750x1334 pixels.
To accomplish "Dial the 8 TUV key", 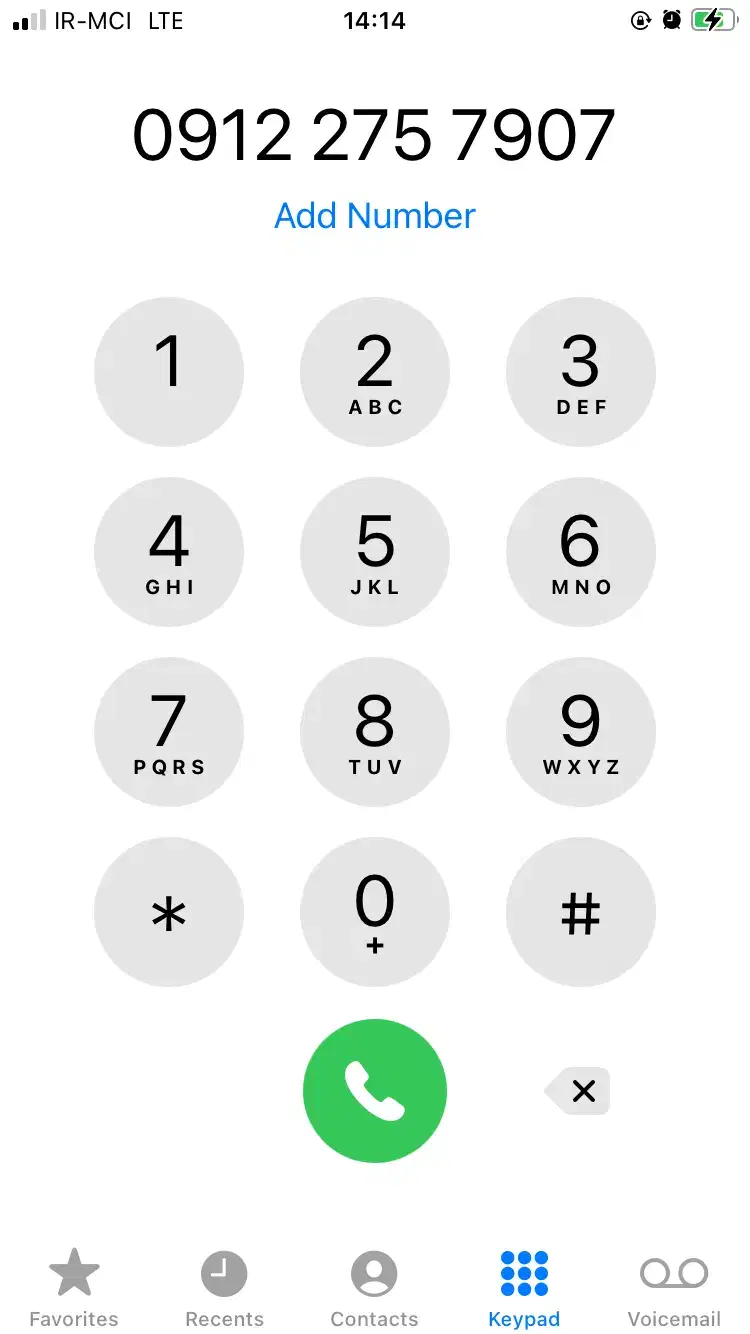I will [x=375, y=732].
